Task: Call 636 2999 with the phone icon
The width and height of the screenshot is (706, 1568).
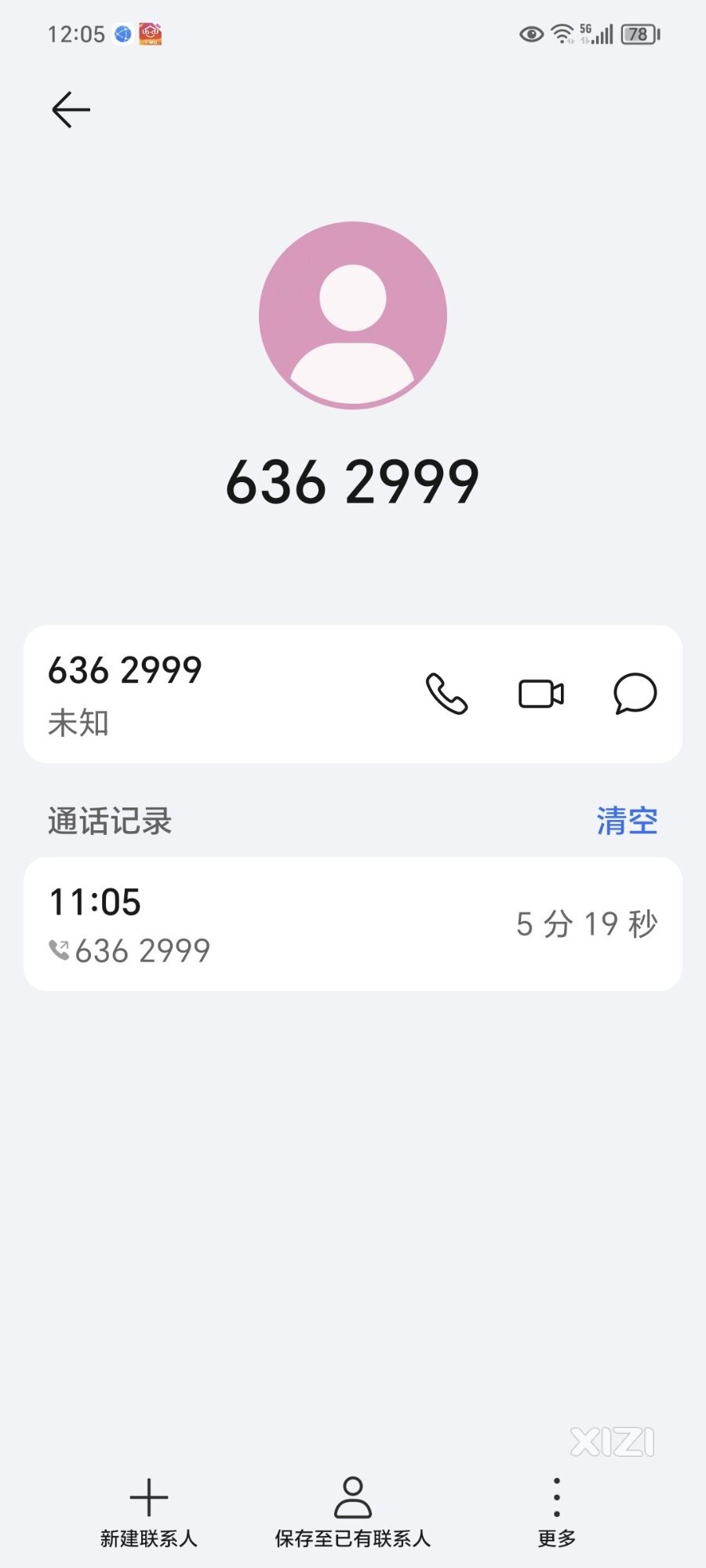Action: (x=446, y=694)
